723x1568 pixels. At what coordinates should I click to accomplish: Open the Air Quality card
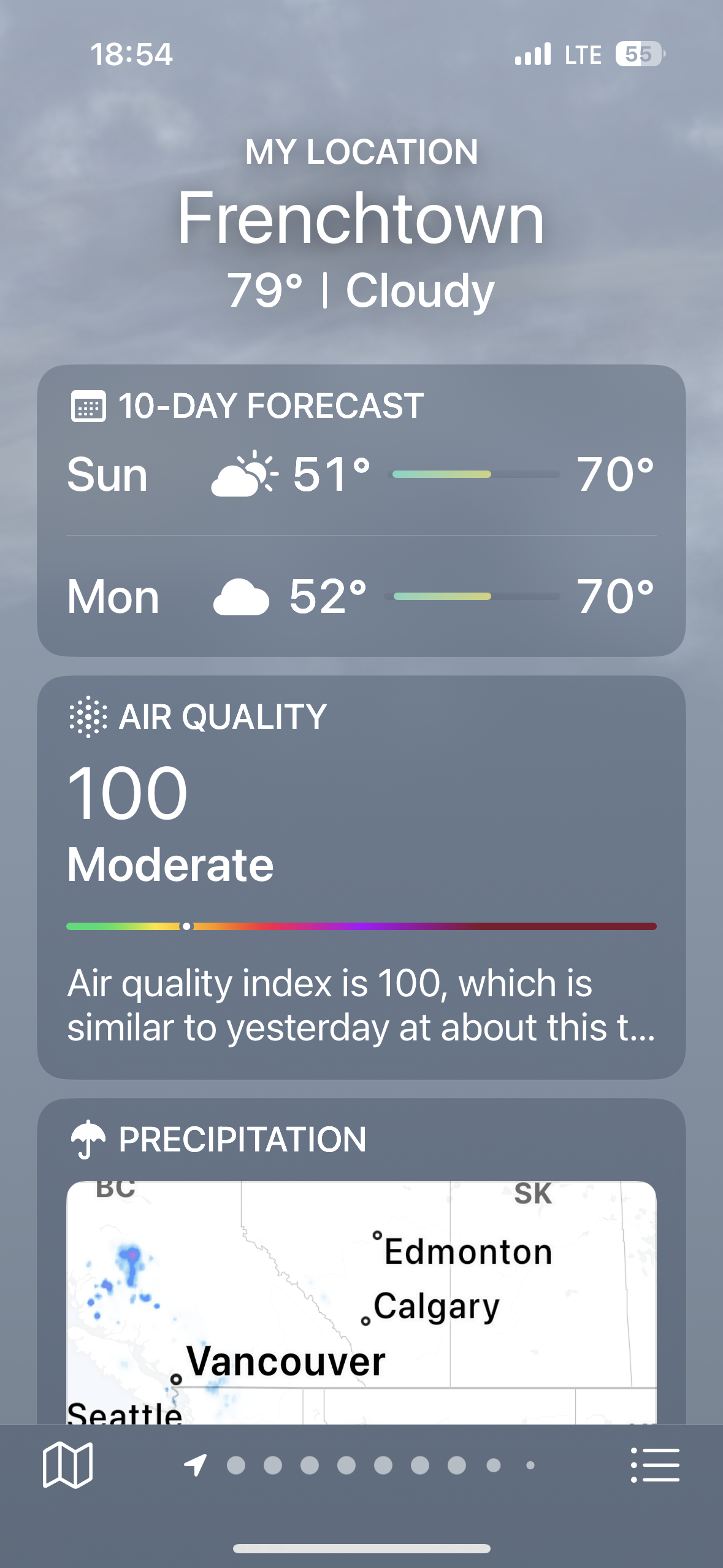[x=361, y=877]
